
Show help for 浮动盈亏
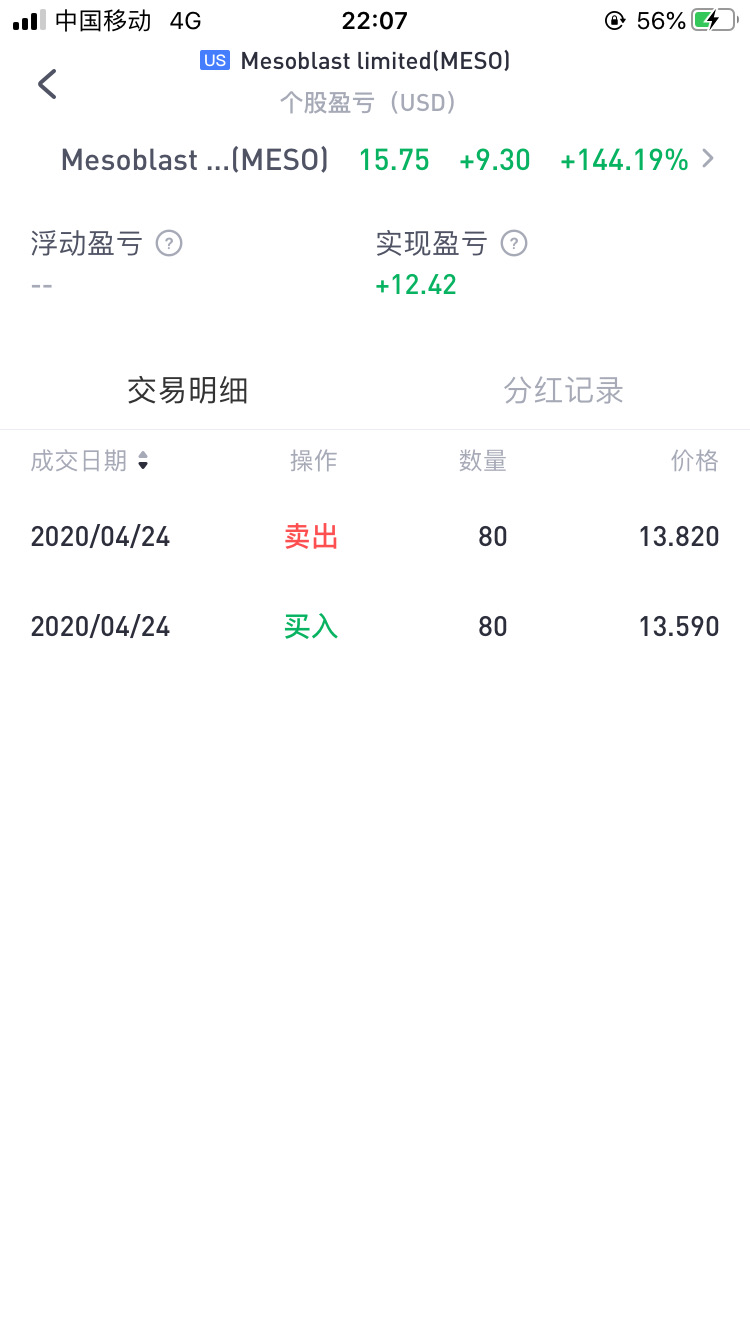(169, 243)
